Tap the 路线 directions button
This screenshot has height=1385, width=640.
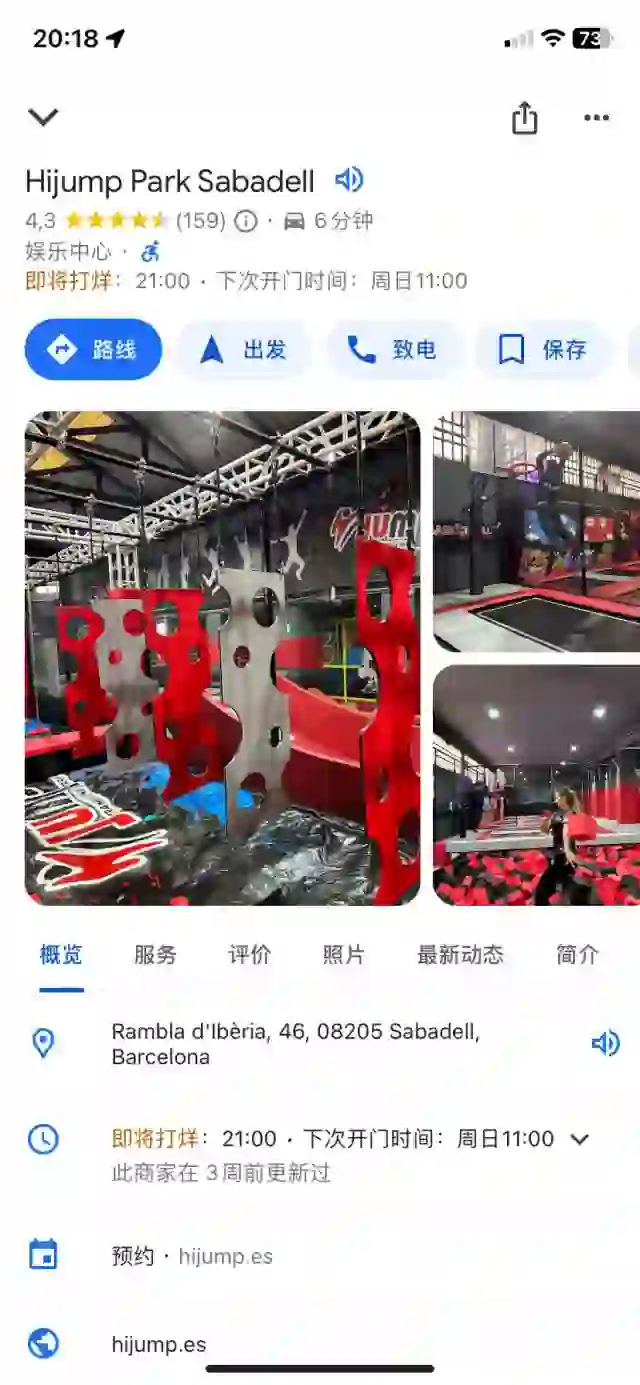93,349
